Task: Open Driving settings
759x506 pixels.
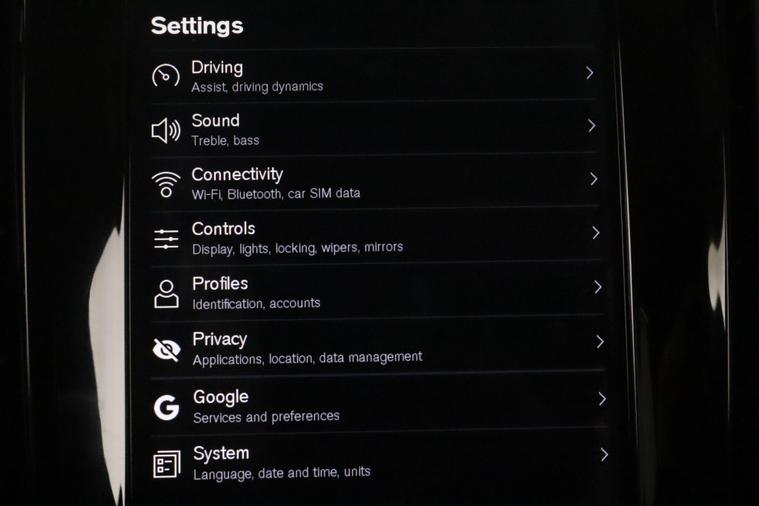Action: pos(375,75)
